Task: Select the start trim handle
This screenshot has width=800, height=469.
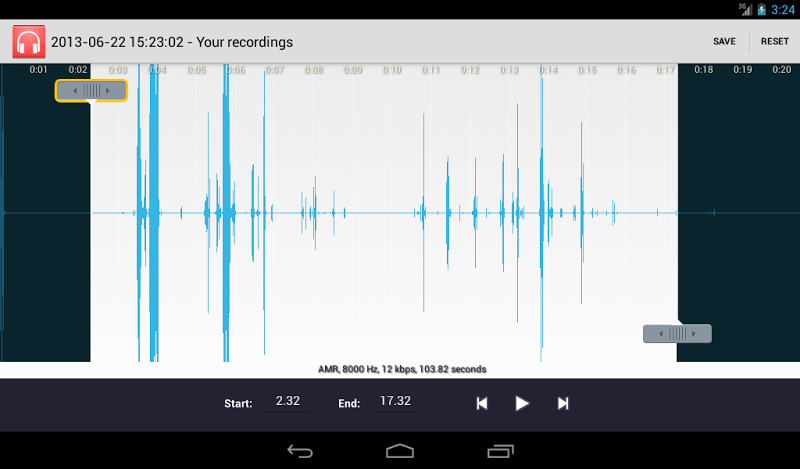Action: point(91,91)
